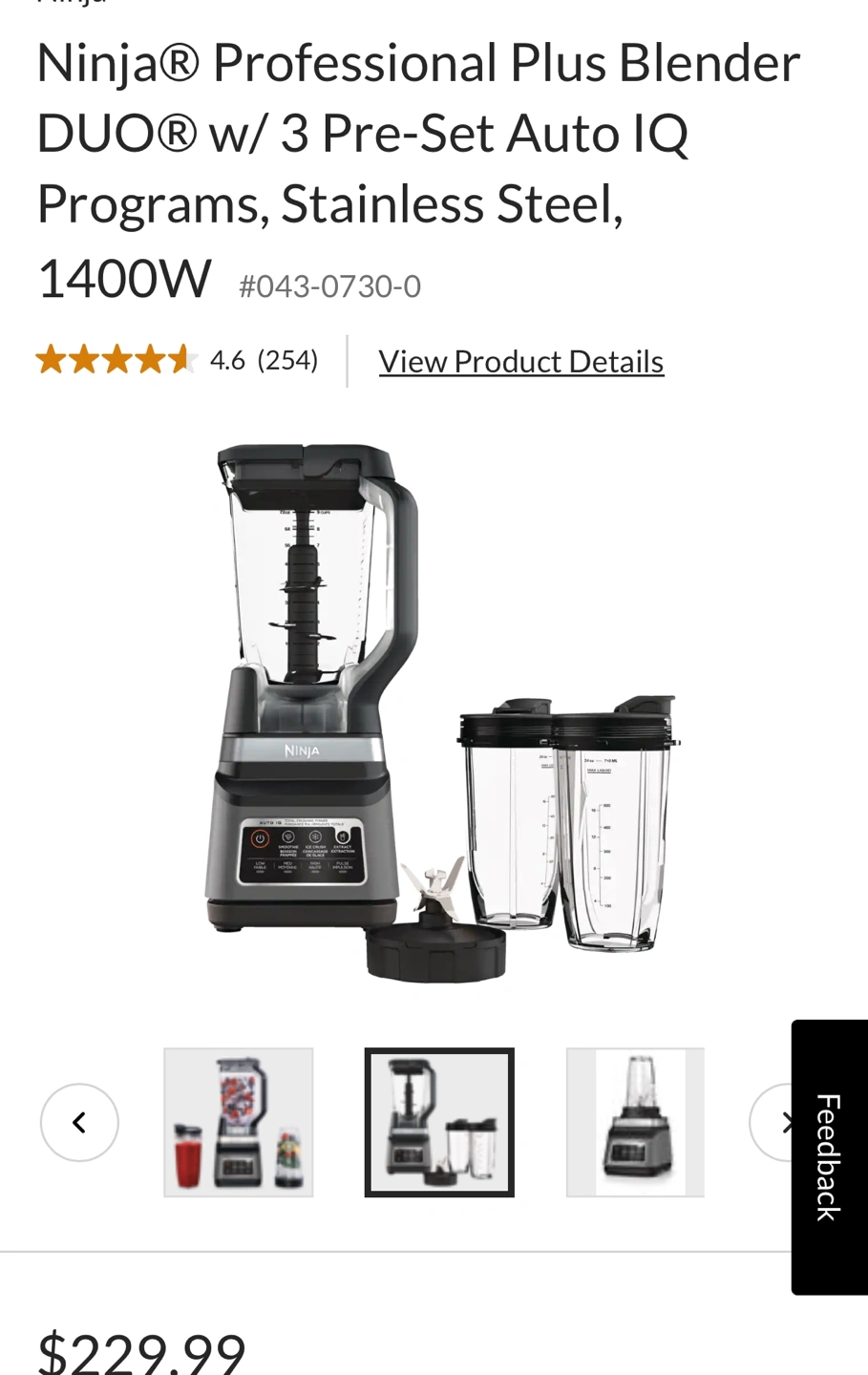The image size is (868, 1375).
Task: Open the View Product Details link
Action: coord(520,361)
